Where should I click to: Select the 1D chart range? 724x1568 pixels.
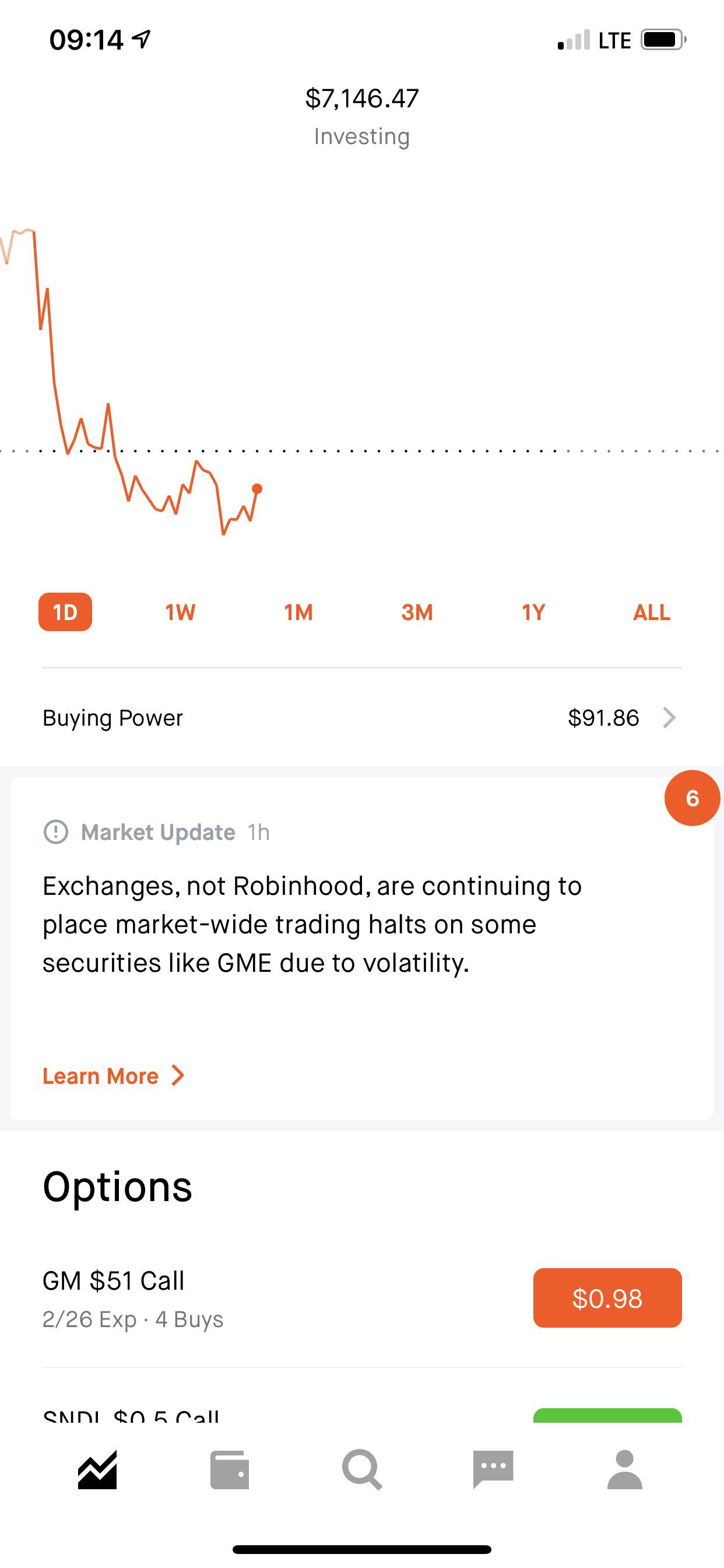[x=65, y=612]
